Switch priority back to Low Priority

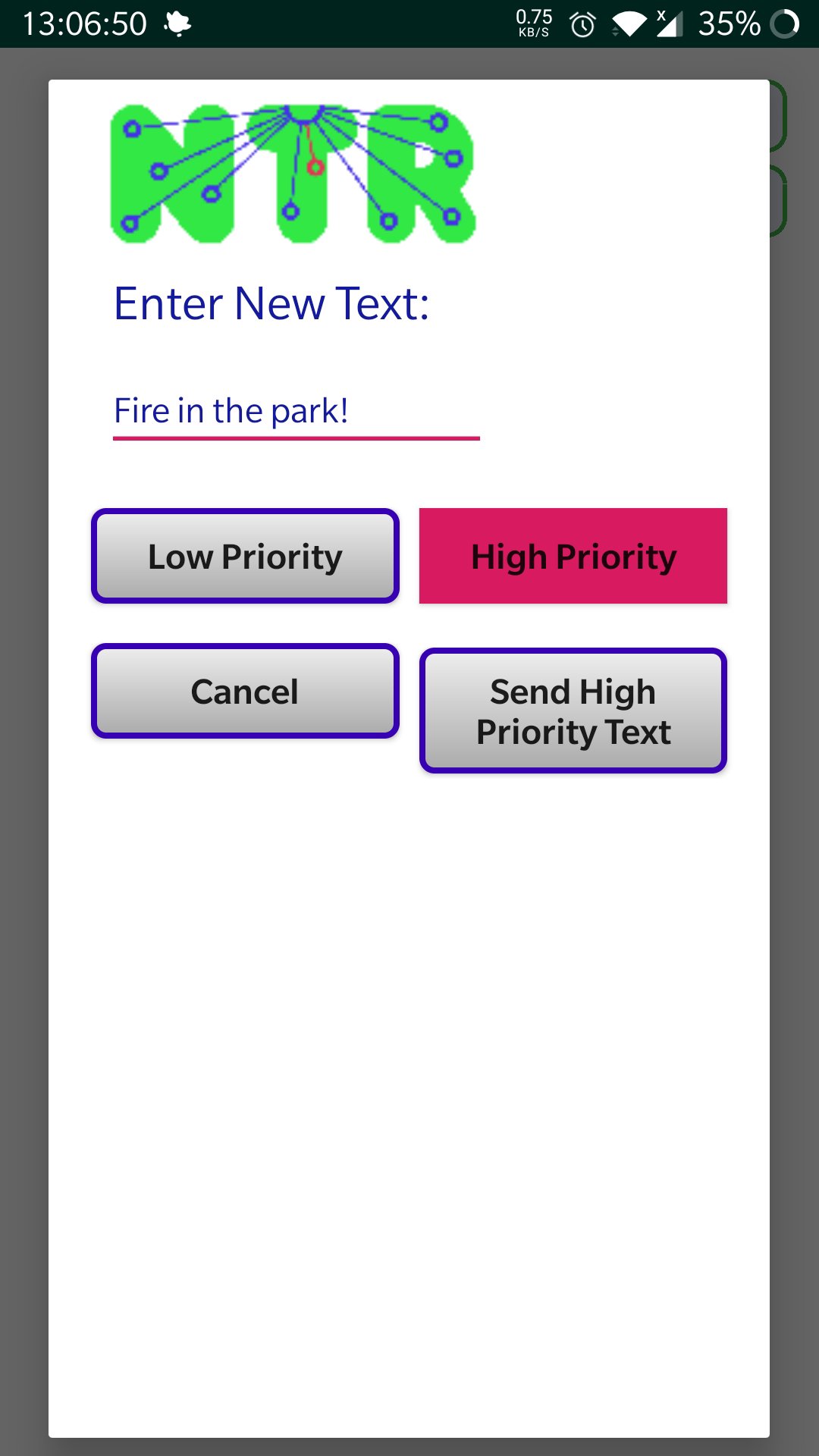(244, 556)
